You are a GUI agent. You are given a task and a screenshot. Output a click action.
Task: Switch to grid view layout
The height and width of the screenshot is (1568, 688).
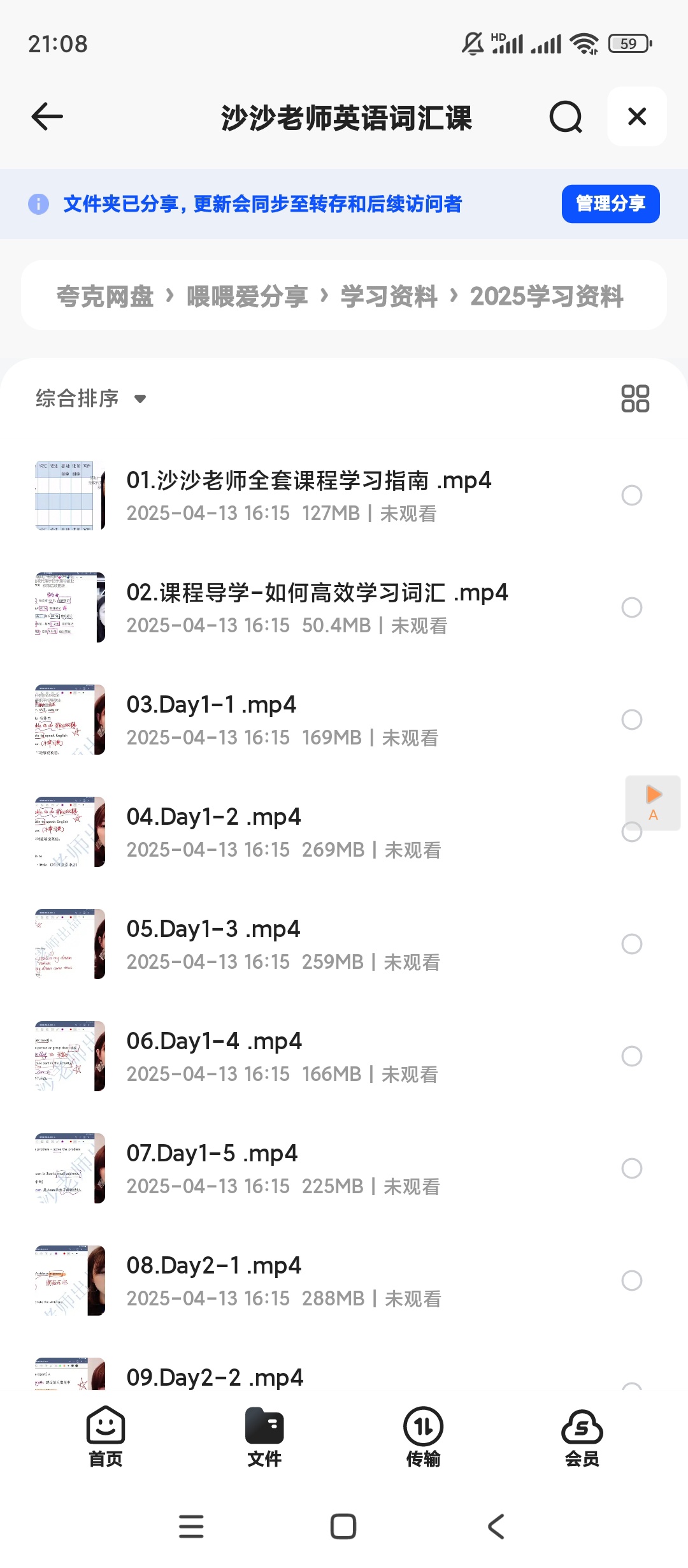point(635,399)
